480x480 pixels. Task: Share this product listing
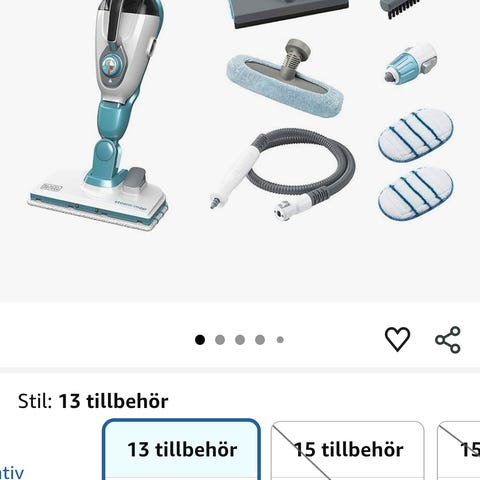(448, 340)
